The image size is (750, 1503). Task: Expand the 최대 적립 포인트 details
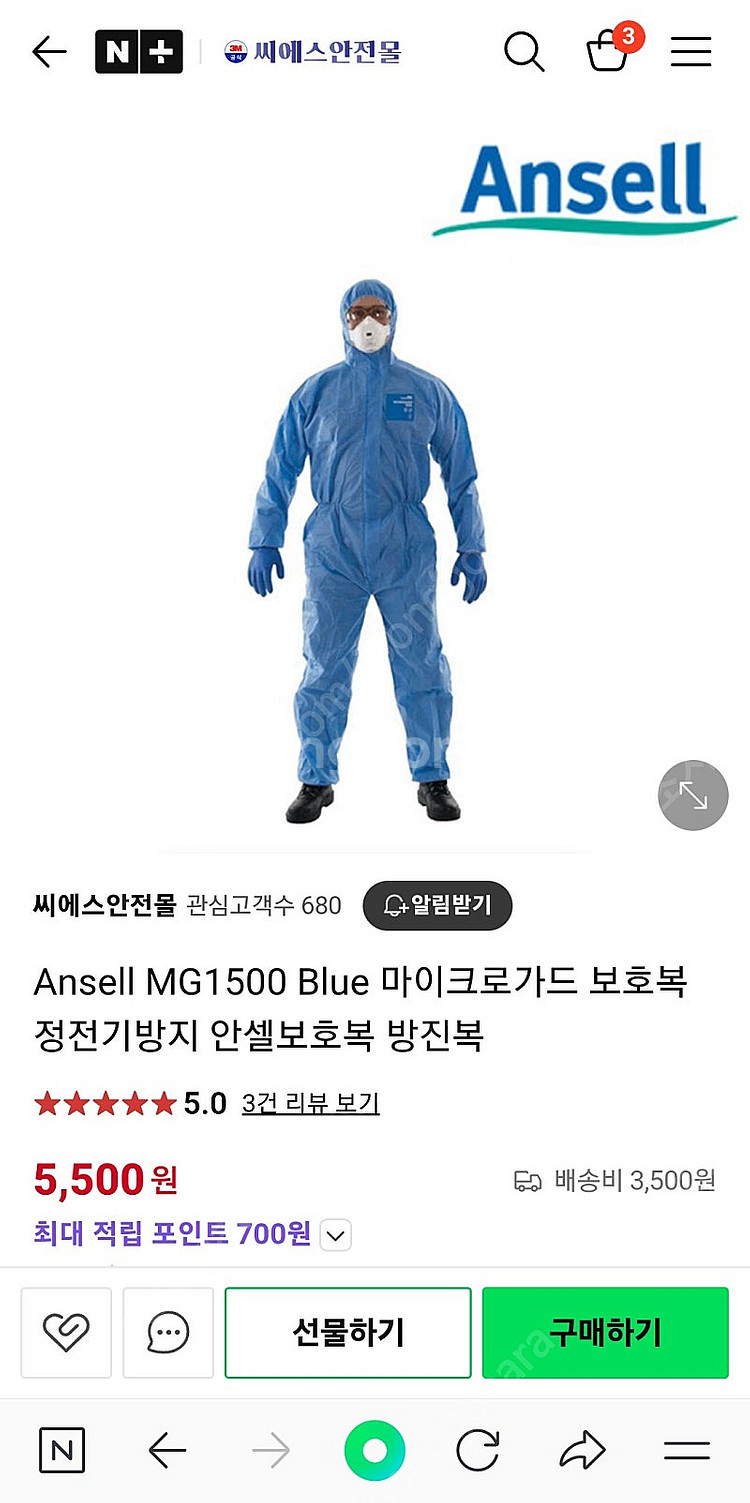tap(336, 1236)
